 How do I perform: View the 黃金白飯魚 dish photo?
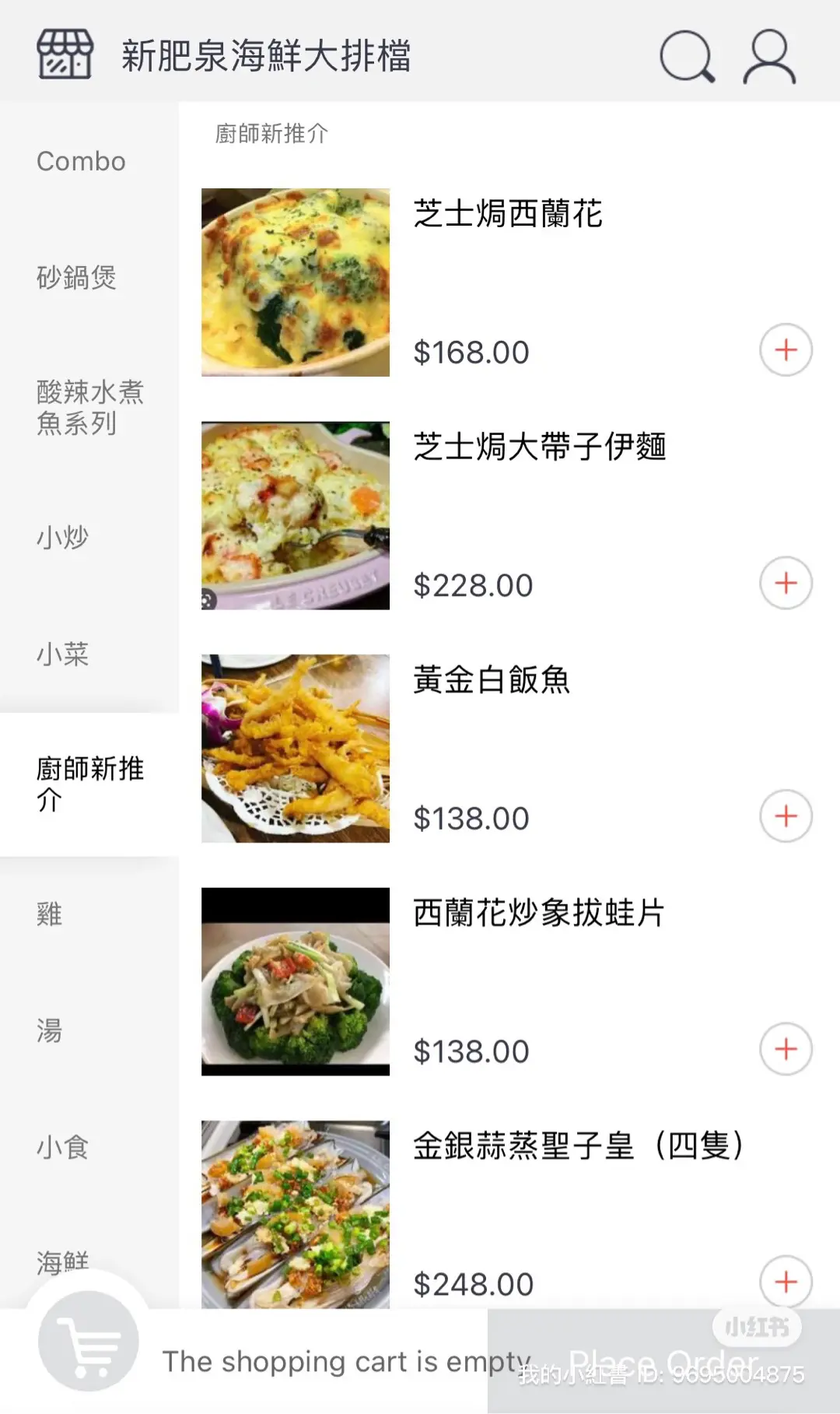296,749
